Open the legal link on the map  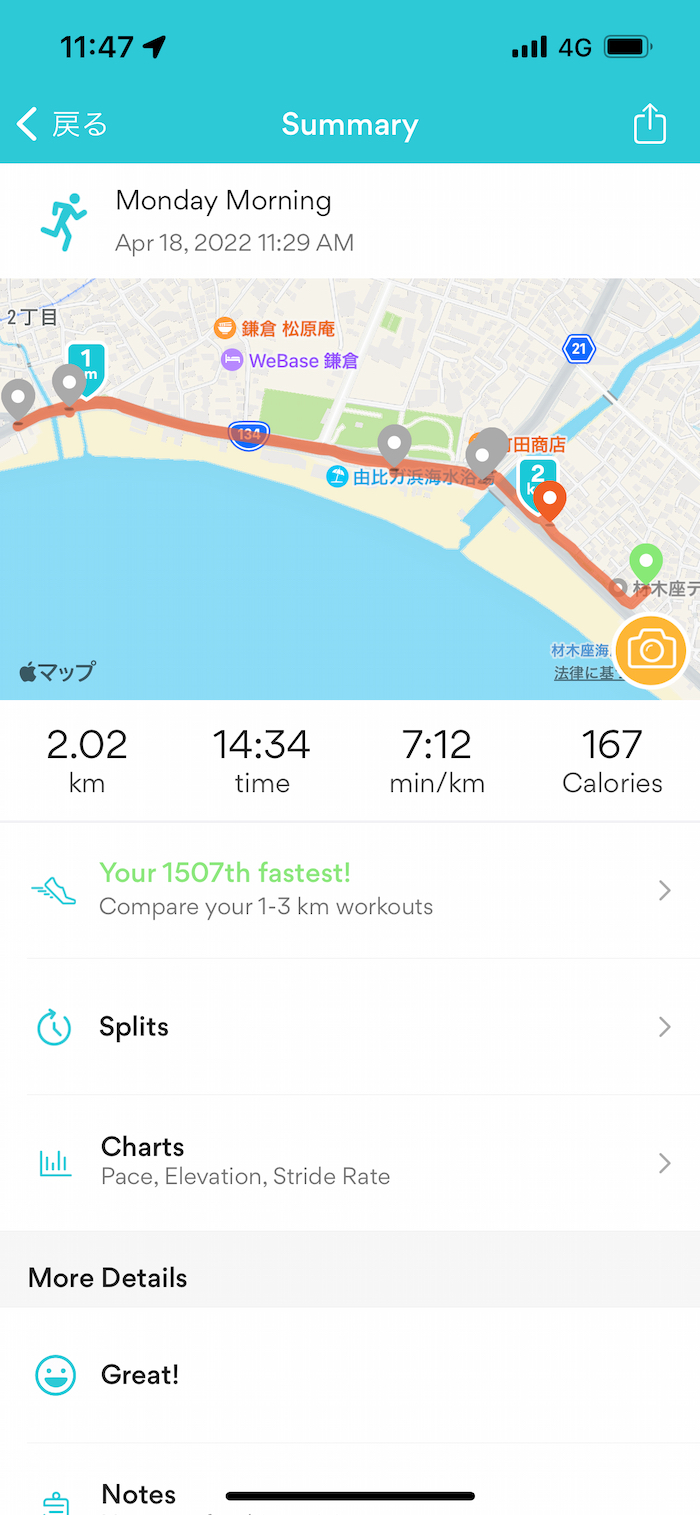click(584, 674)
